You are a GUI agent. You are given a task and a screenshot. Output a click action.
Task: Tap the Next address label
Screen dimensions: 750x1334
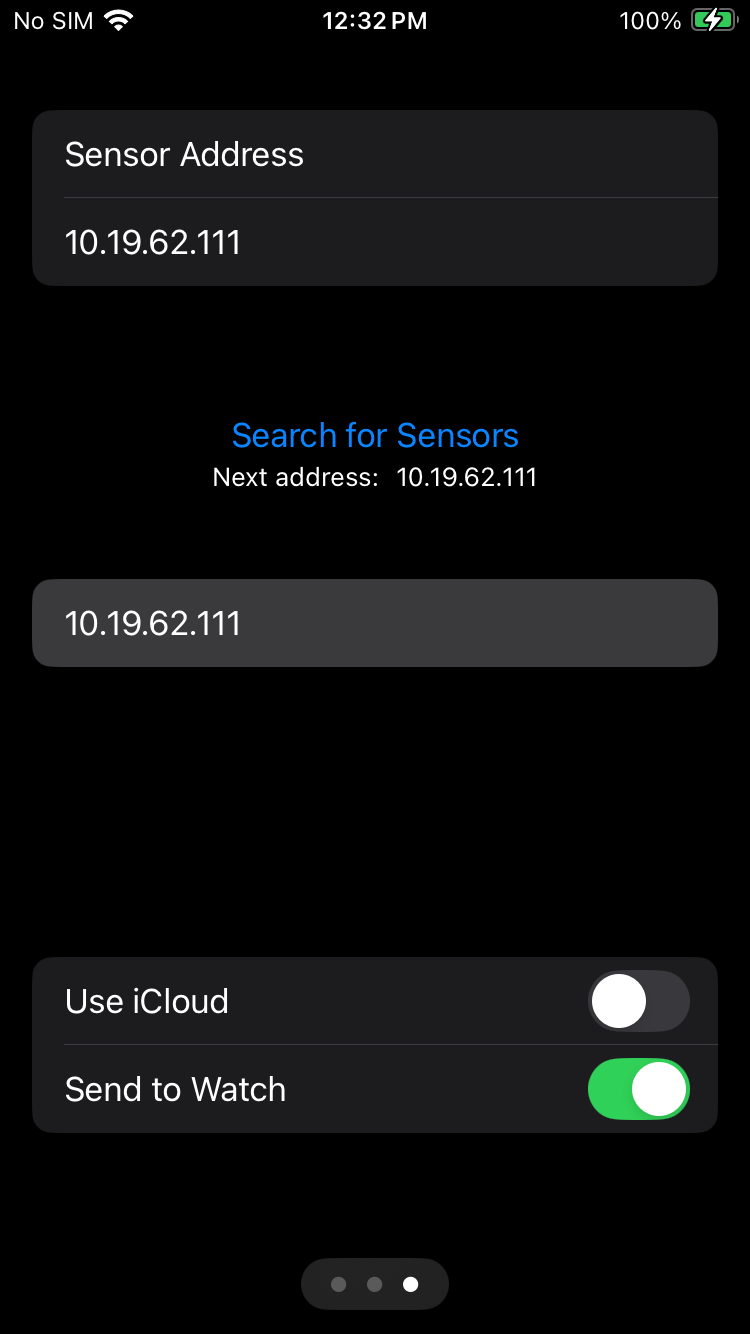[x=374, y=477]
